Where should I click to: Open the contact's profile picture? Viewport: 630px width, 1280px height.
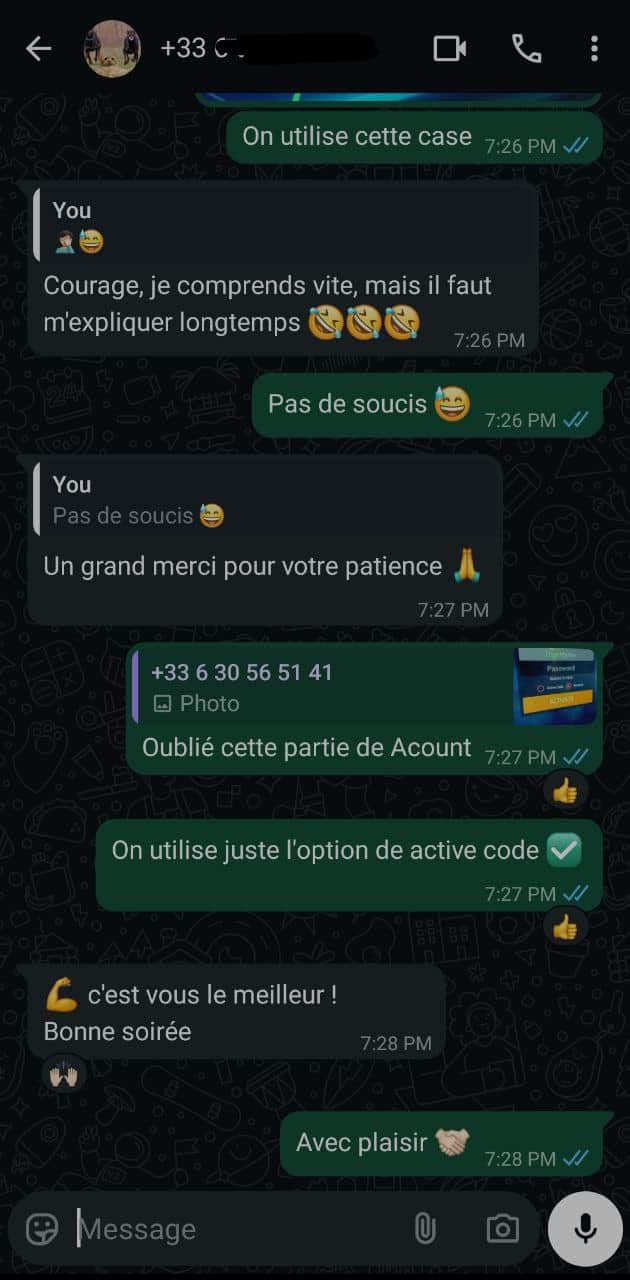112,48
